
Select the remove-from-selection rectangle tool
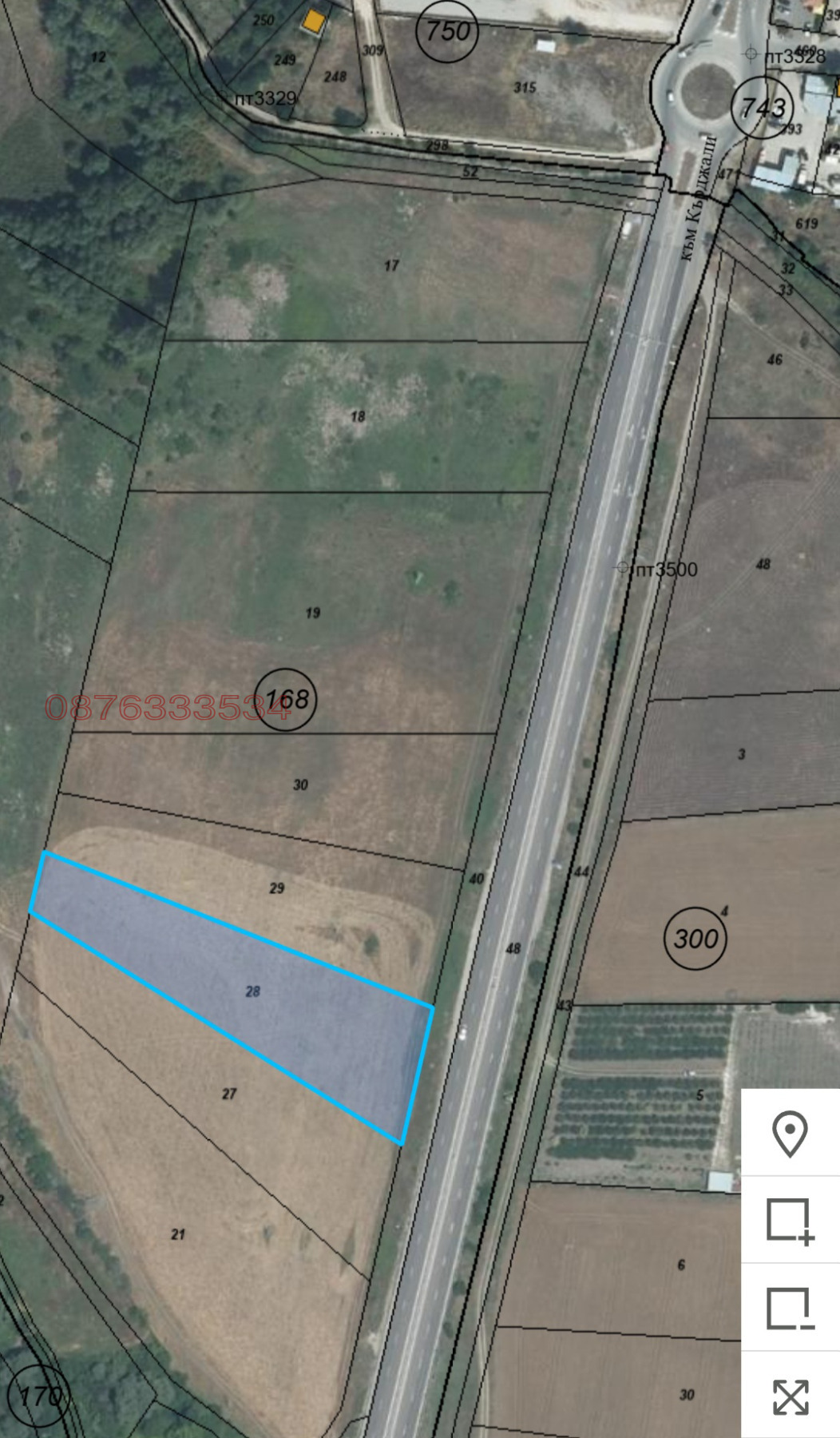[790, 1308]
